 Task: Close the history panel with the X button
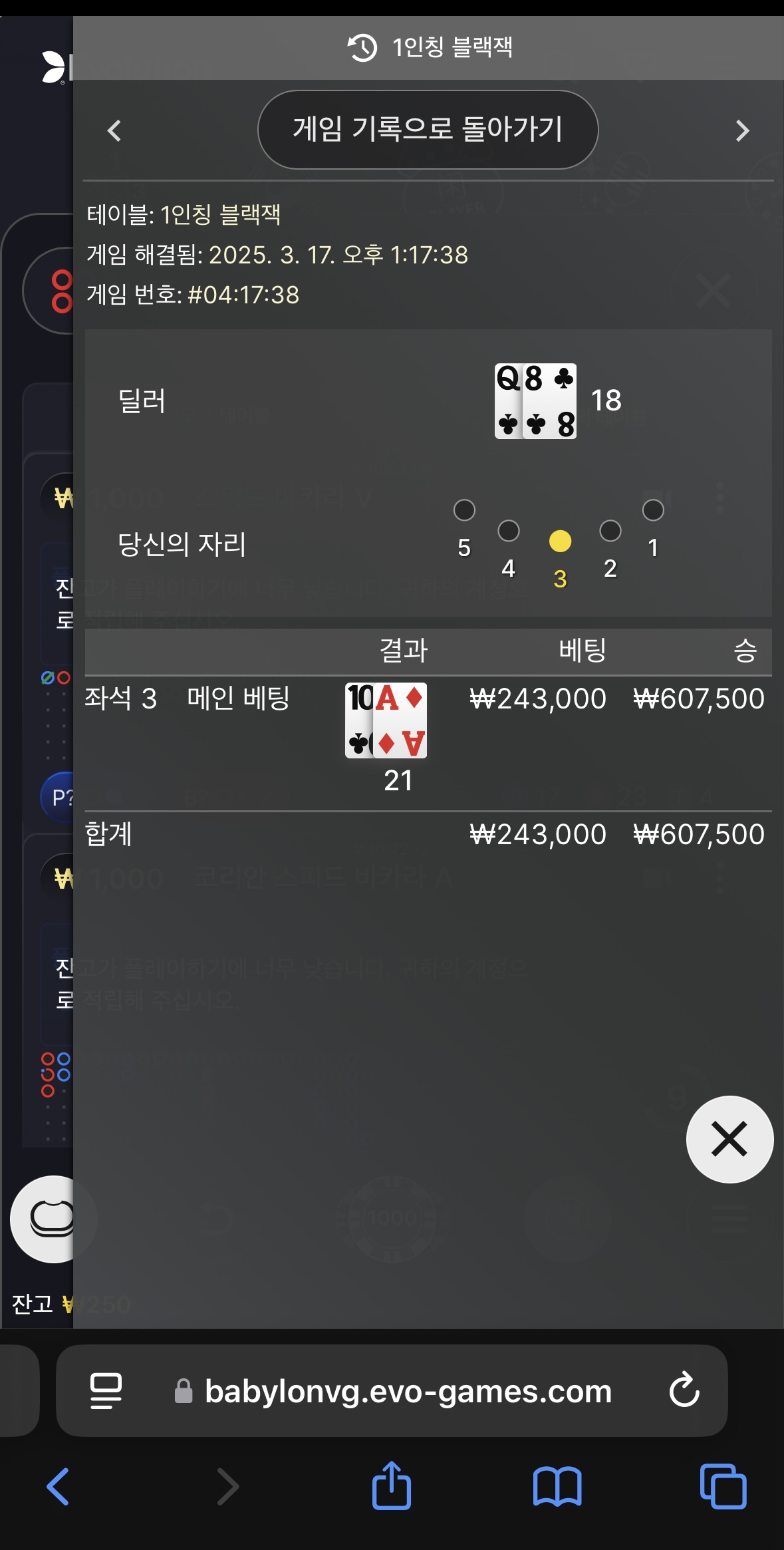tap(729, 1139)
